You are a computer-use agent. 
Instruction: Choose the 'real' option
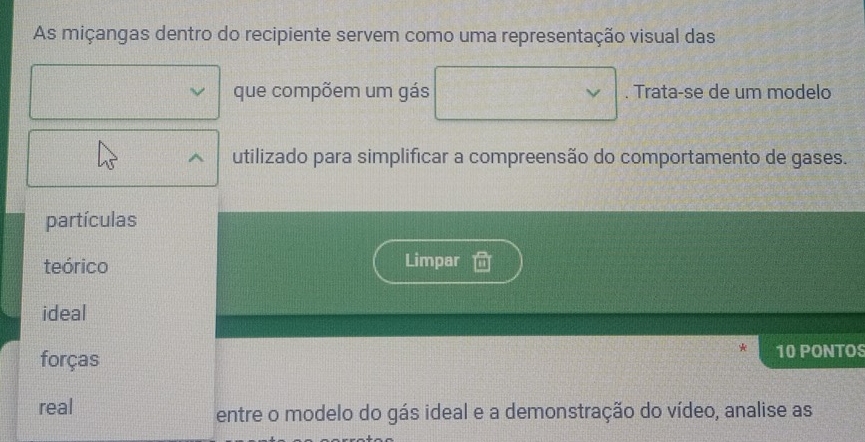coord(56,408)
